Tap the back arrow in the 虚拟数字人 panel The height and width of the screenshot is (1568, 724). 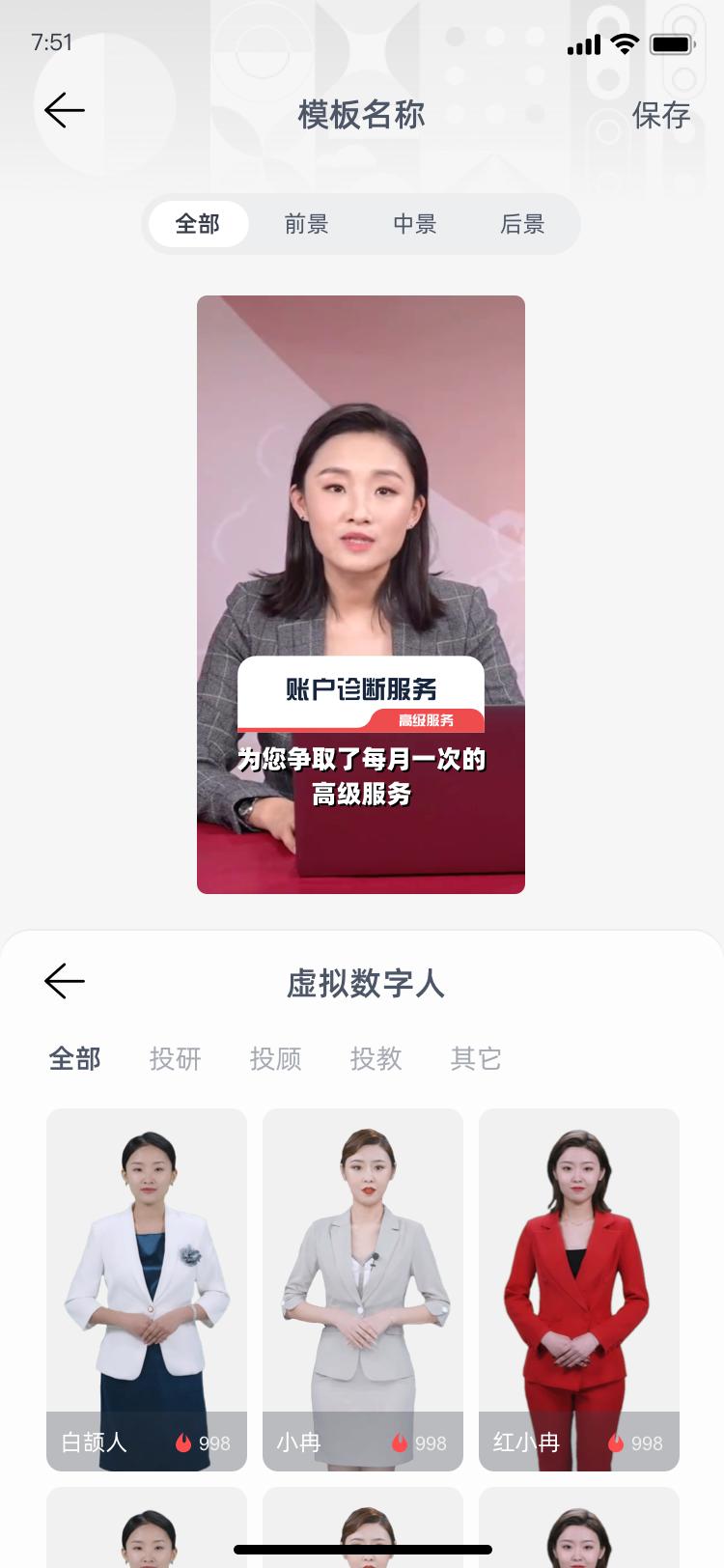(64, 981)
